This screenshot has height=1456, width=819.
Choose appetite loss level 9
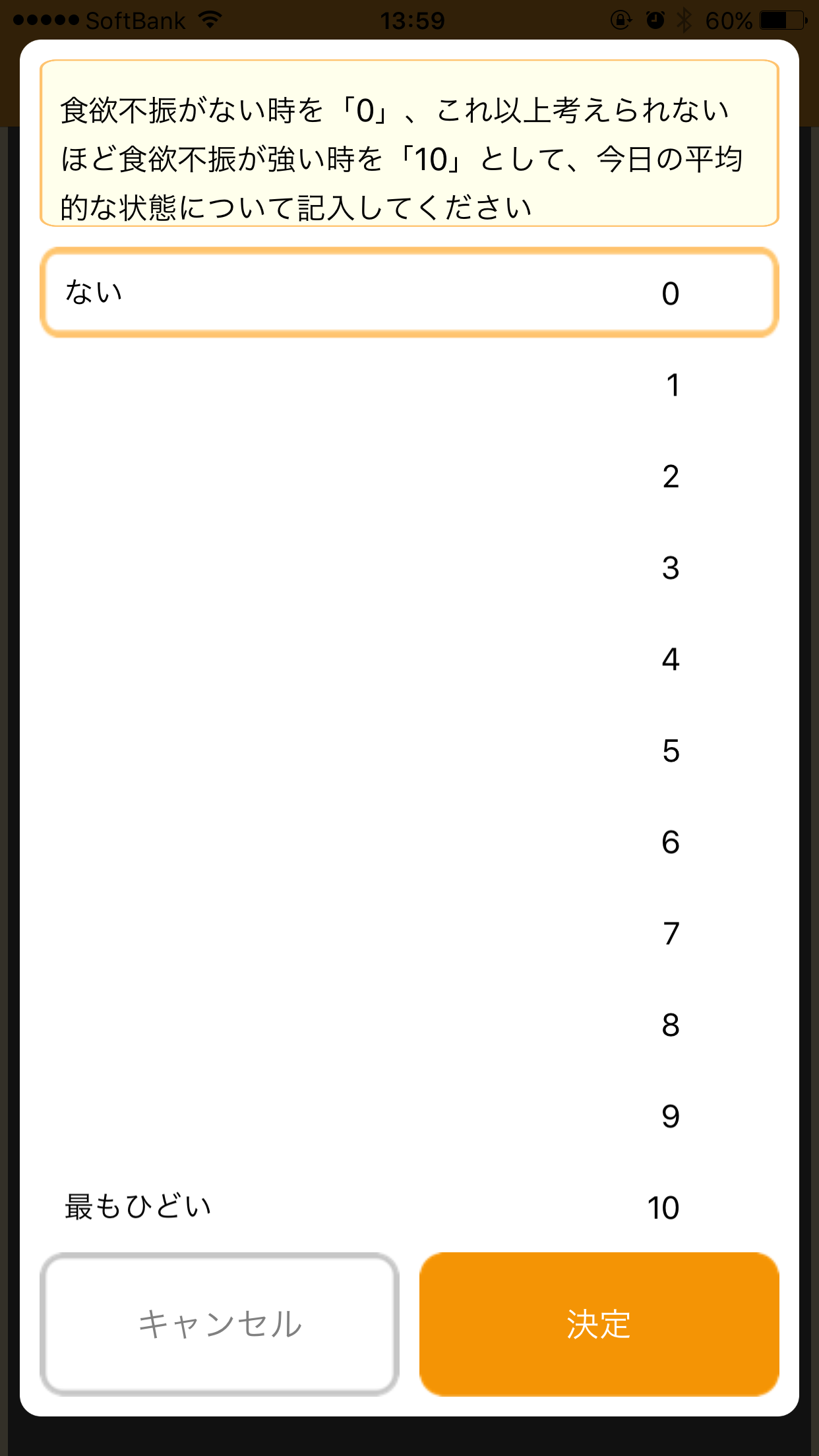click(409, 1116)
